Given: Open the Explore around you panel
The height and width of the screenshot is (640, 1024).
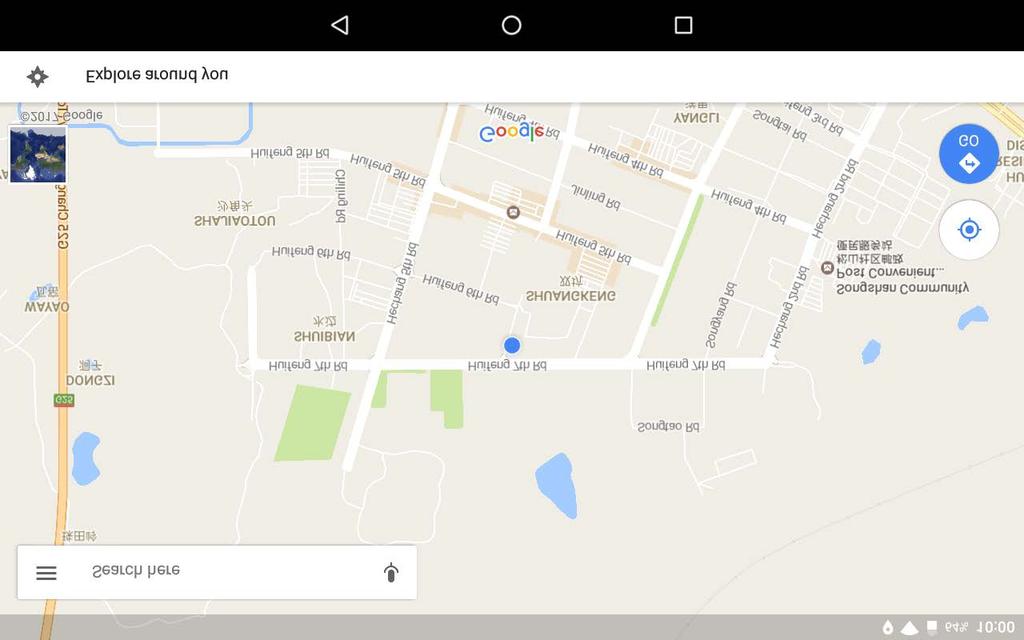Looking at the screenshot, I should [x=157, y=75].
